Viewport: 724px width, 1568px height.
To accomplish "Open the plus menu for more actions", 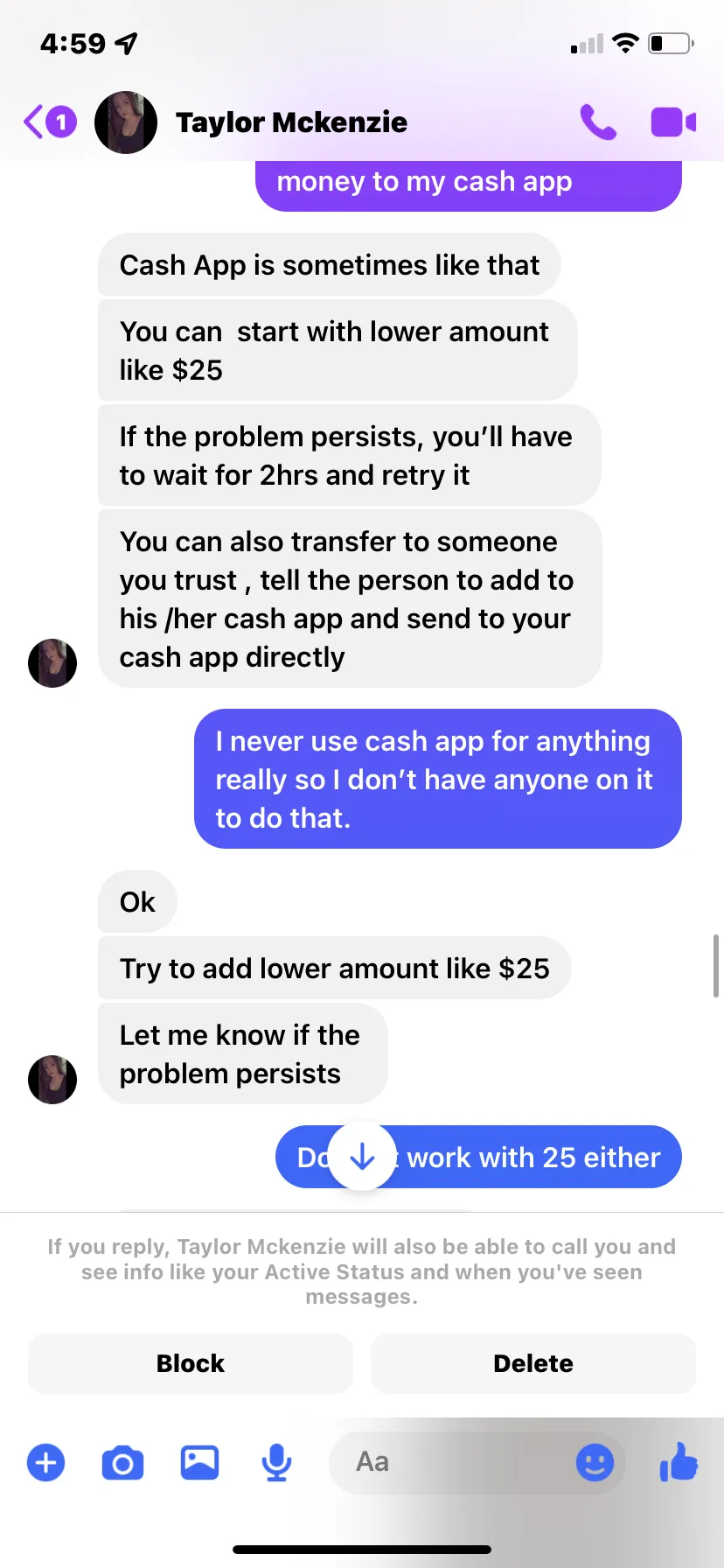I will click(45, 1462).
